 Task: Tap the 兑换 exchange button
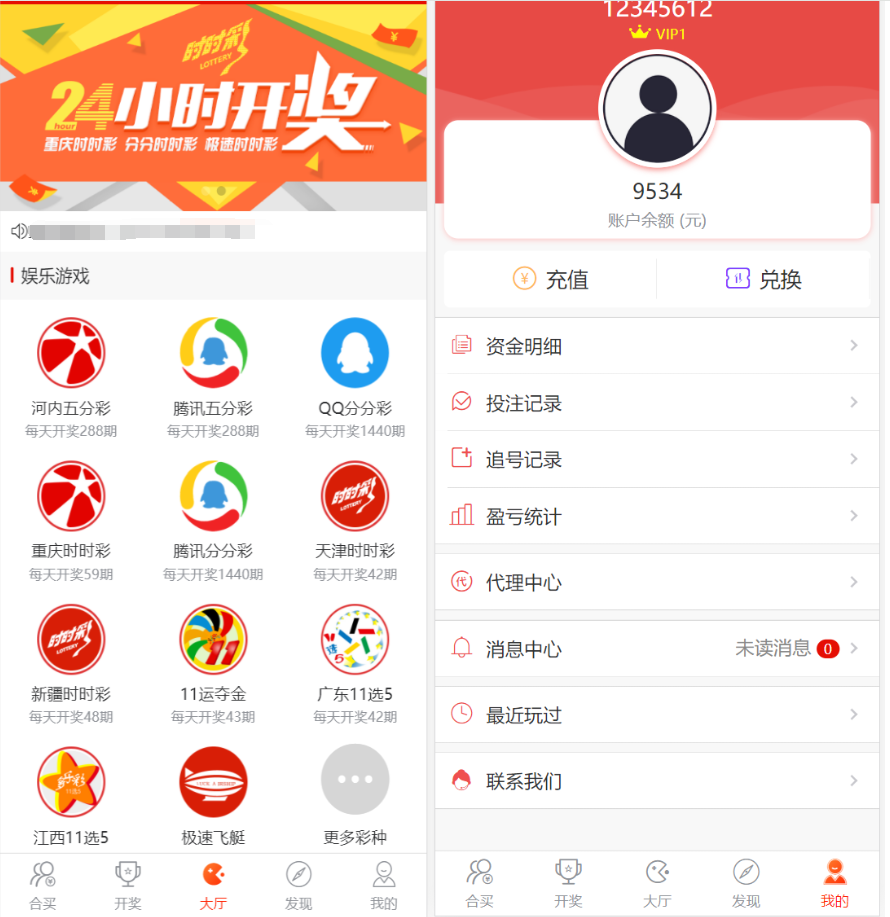pos(763,279)
